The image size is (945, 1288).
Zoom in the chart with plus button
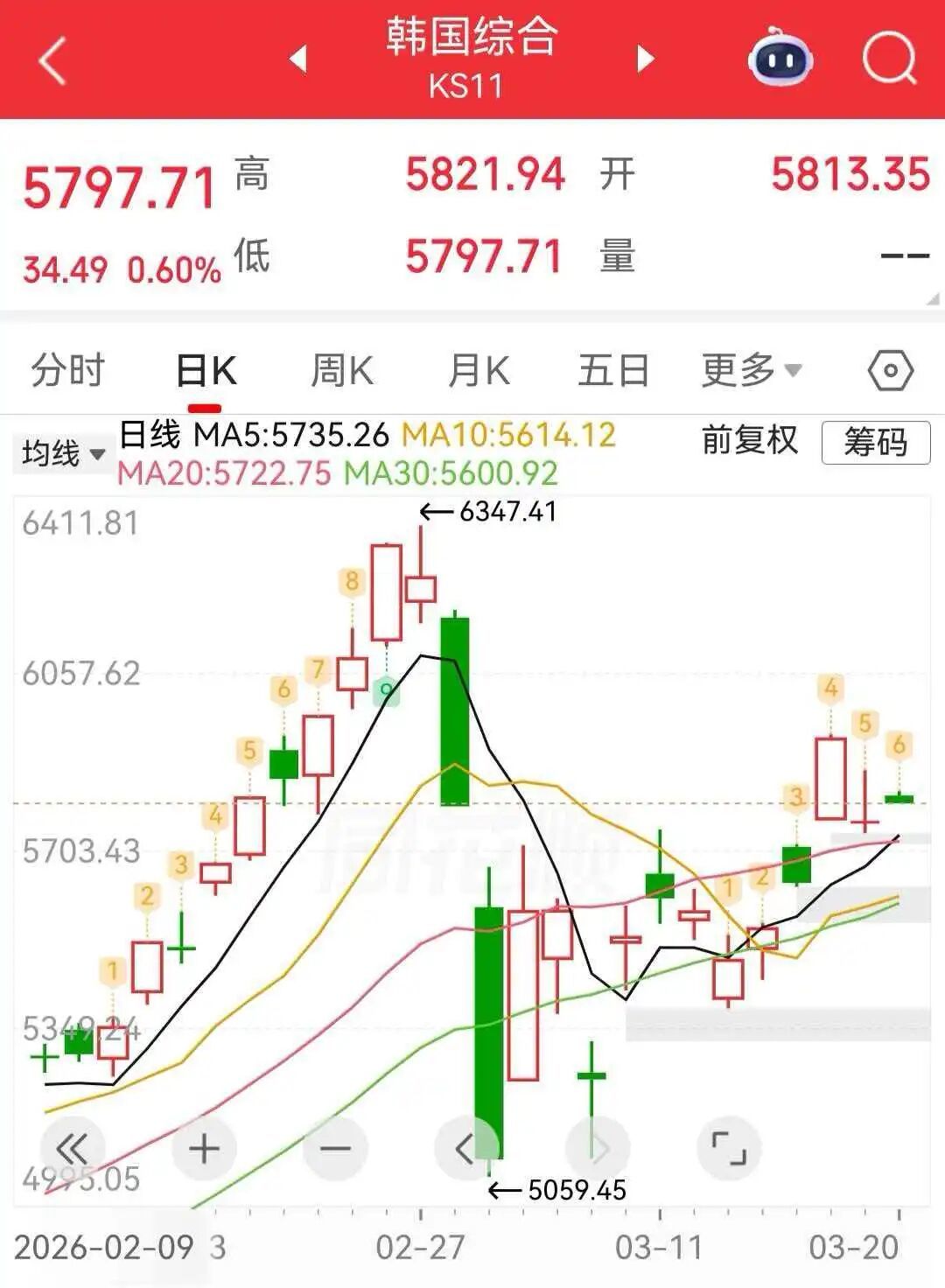pos(204,1148)
